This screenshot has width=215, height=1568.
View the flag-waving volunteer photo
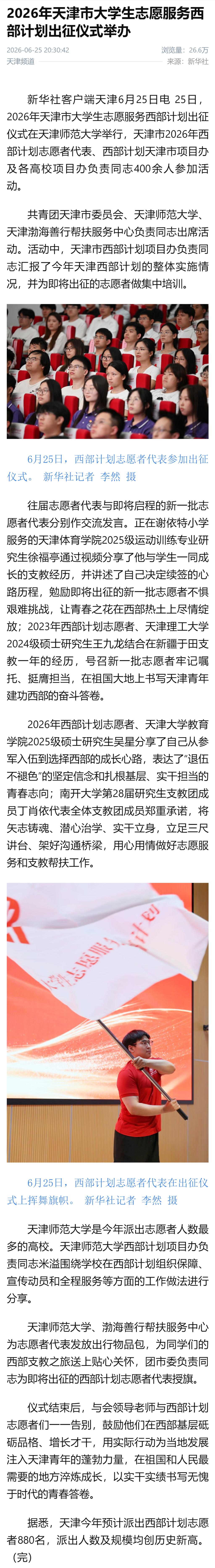(107, 1023)
